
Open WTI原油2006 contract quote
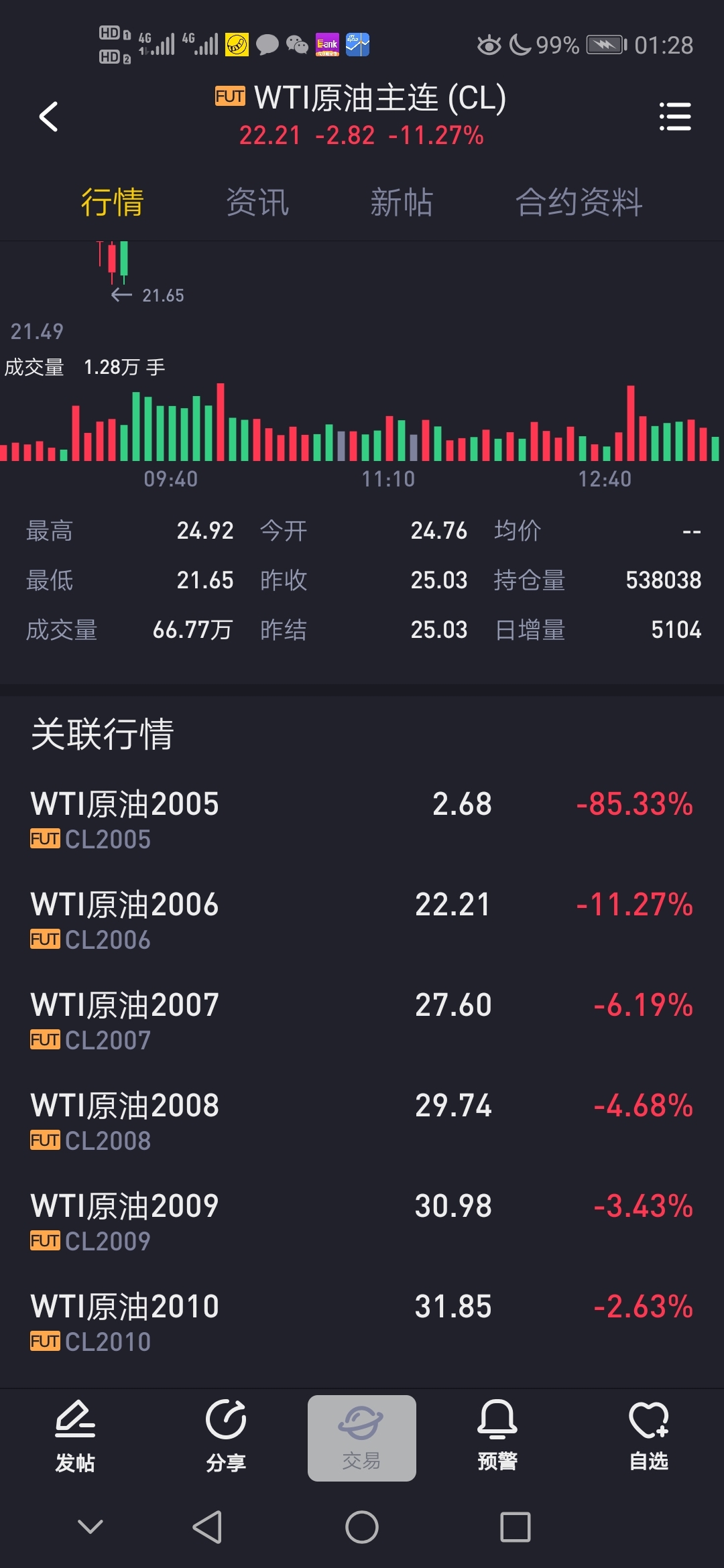[x=362, y=921]
